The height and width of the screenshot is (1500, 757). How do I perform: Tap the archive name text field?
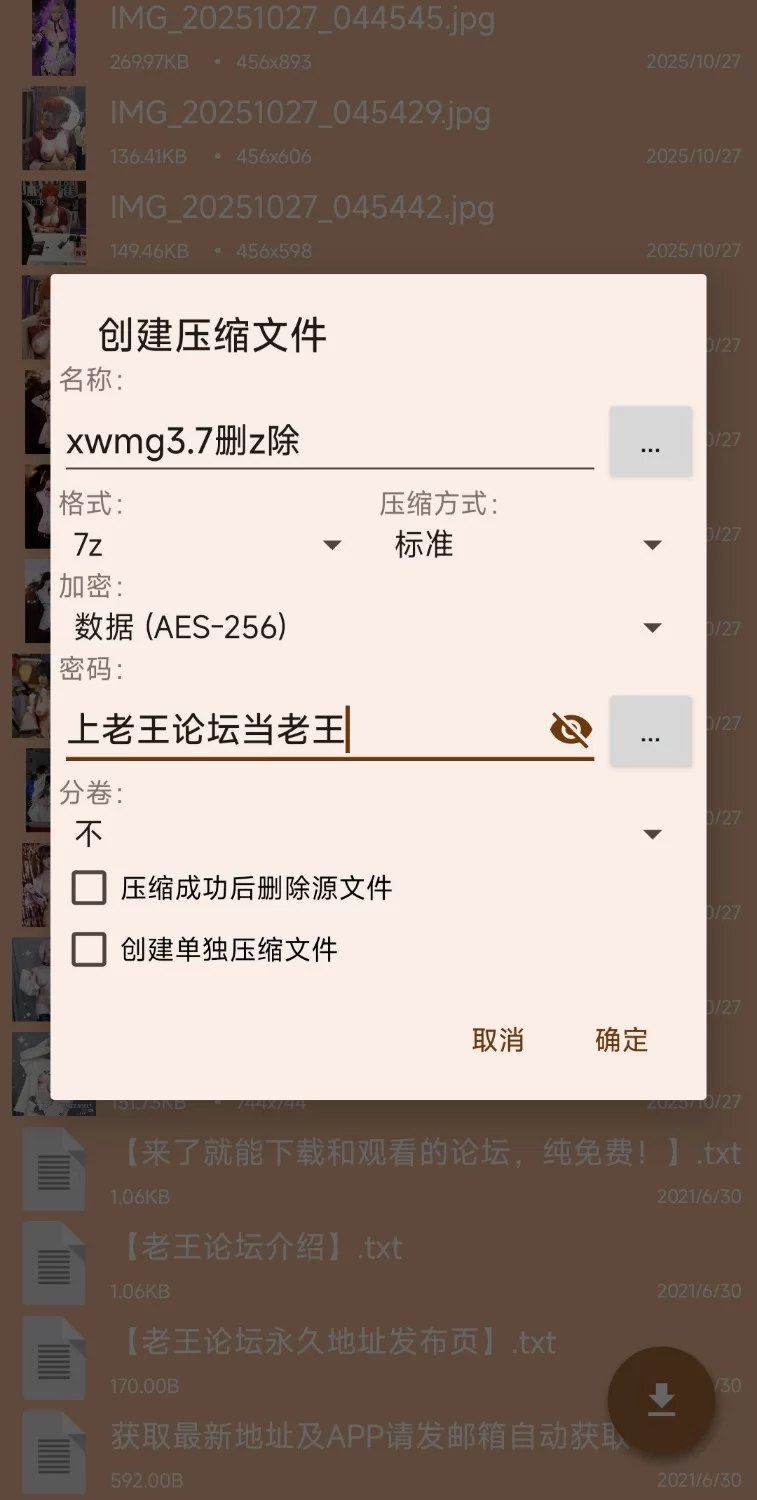click(328, 441)
